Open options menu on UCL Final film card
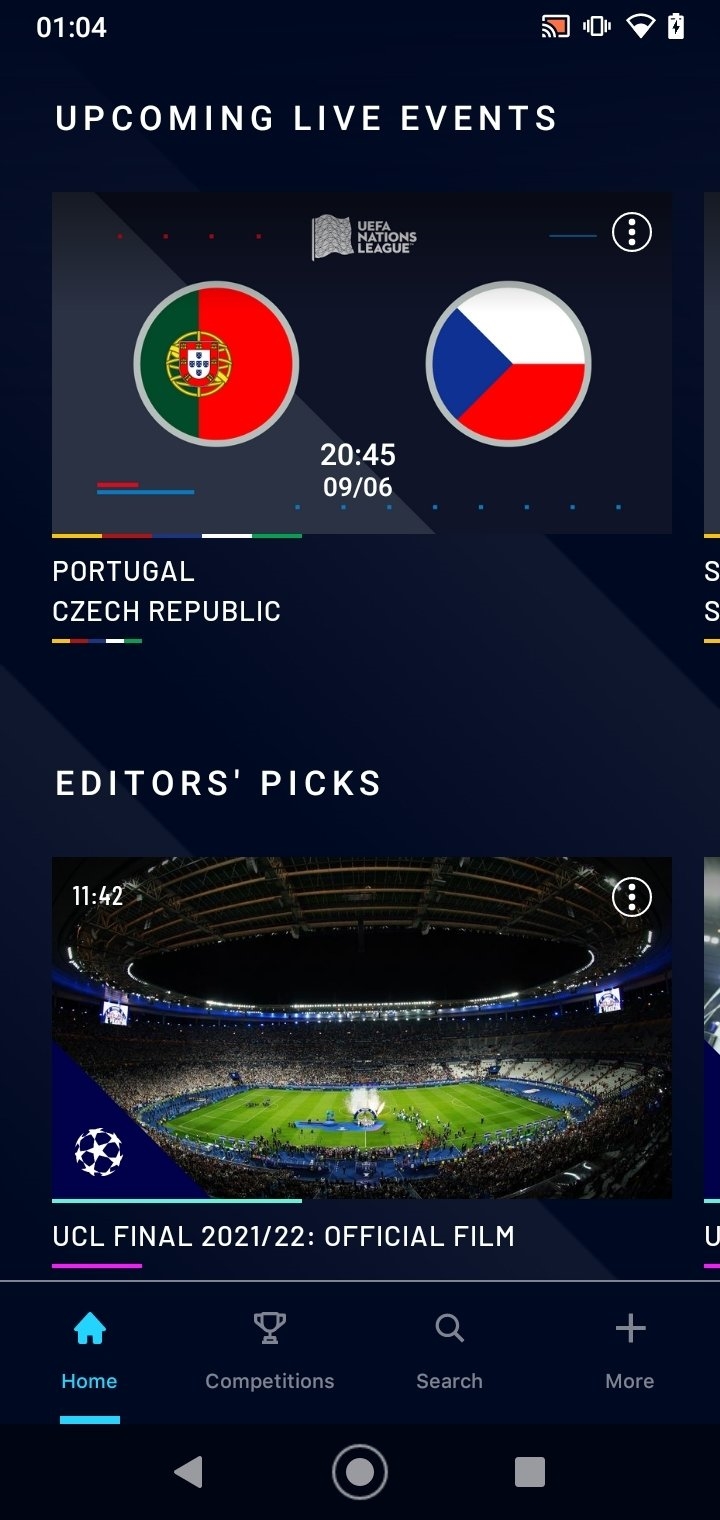720x1520 pixels. pyautogui.click(x=631, y=897)
